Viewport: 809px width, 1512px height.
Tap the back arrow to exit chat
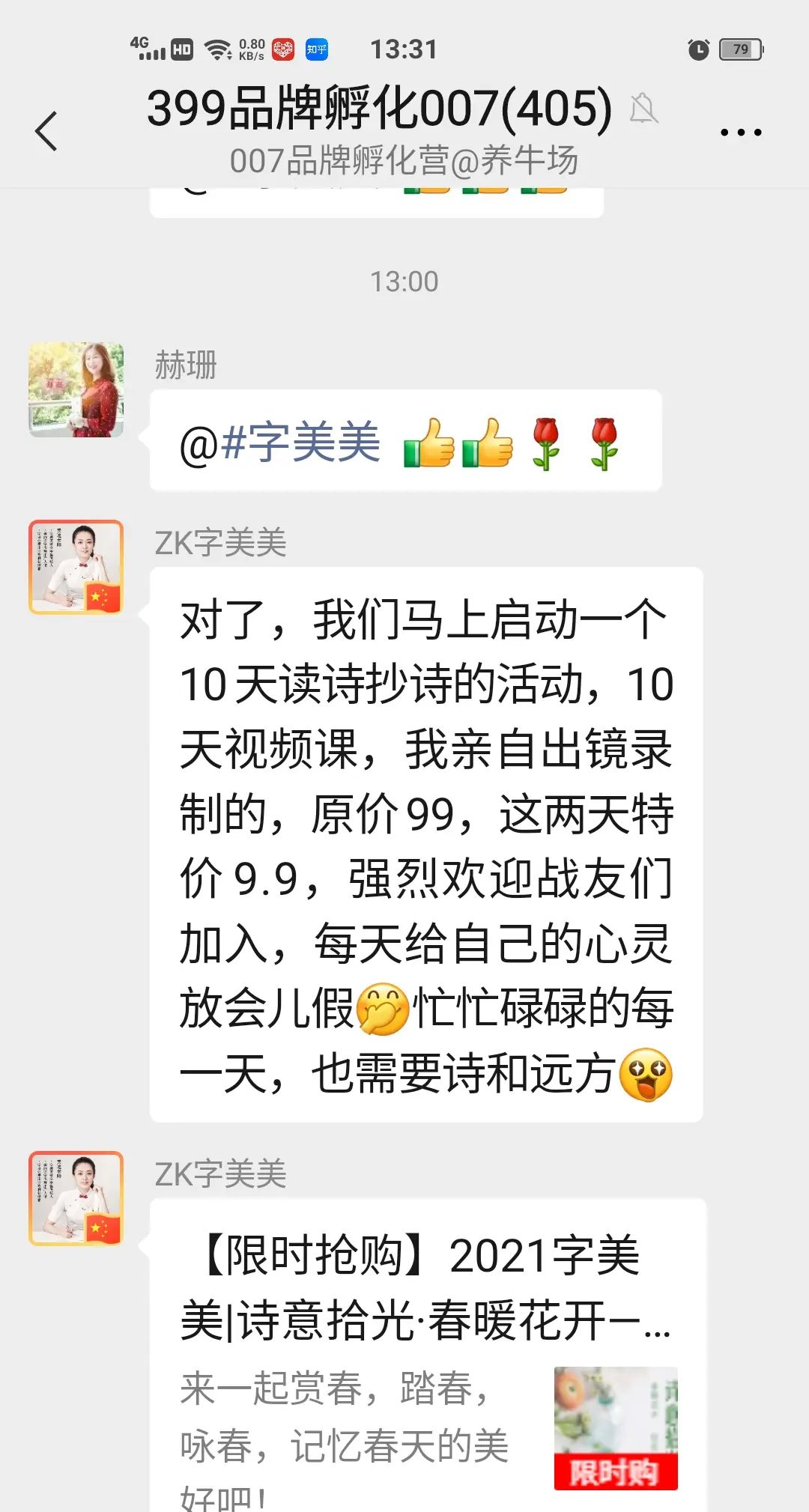click(x=45, y=129)
